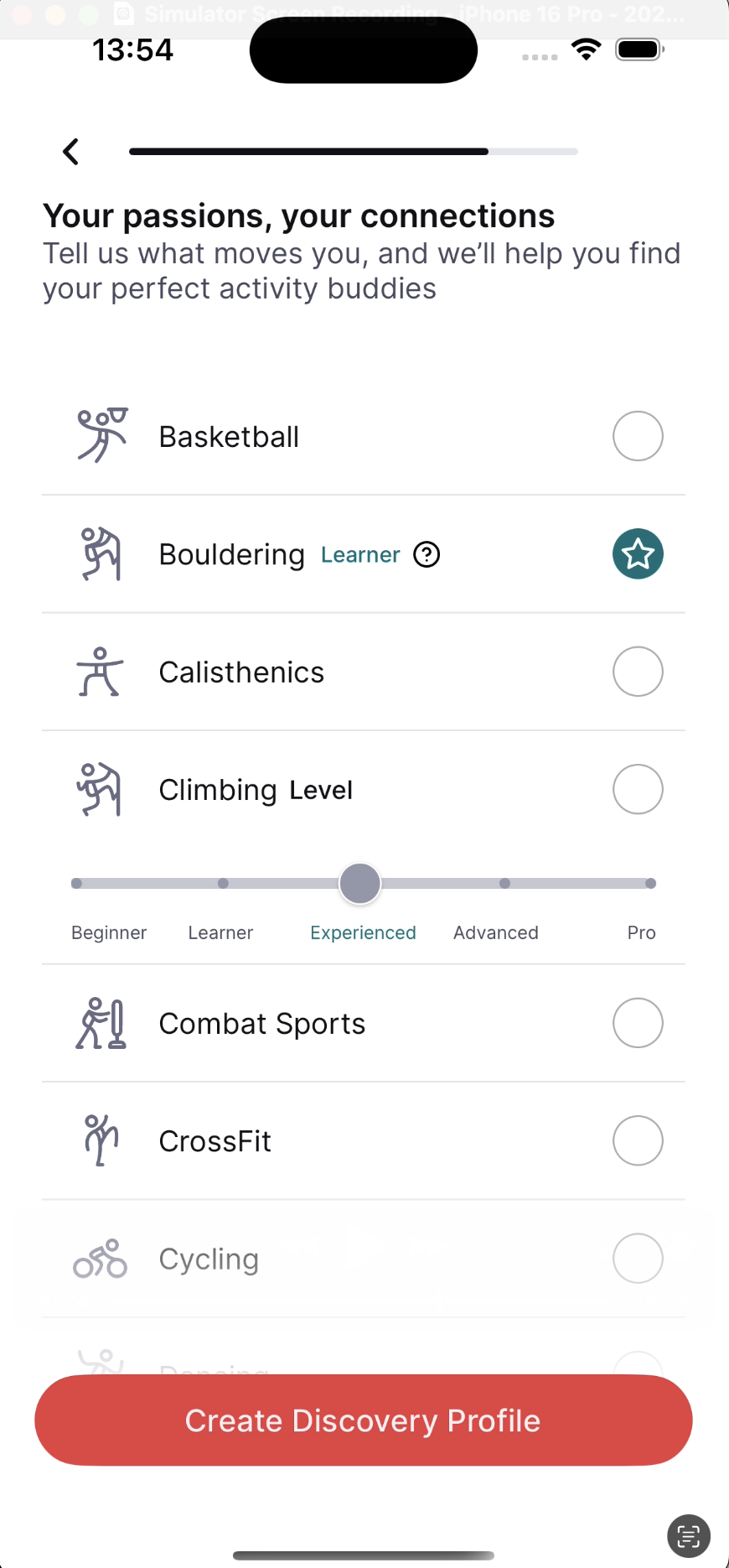Click the Bouldering climber icon
Image resolution: width=729 pixels, height=1568 pixels.
point(100,553)
